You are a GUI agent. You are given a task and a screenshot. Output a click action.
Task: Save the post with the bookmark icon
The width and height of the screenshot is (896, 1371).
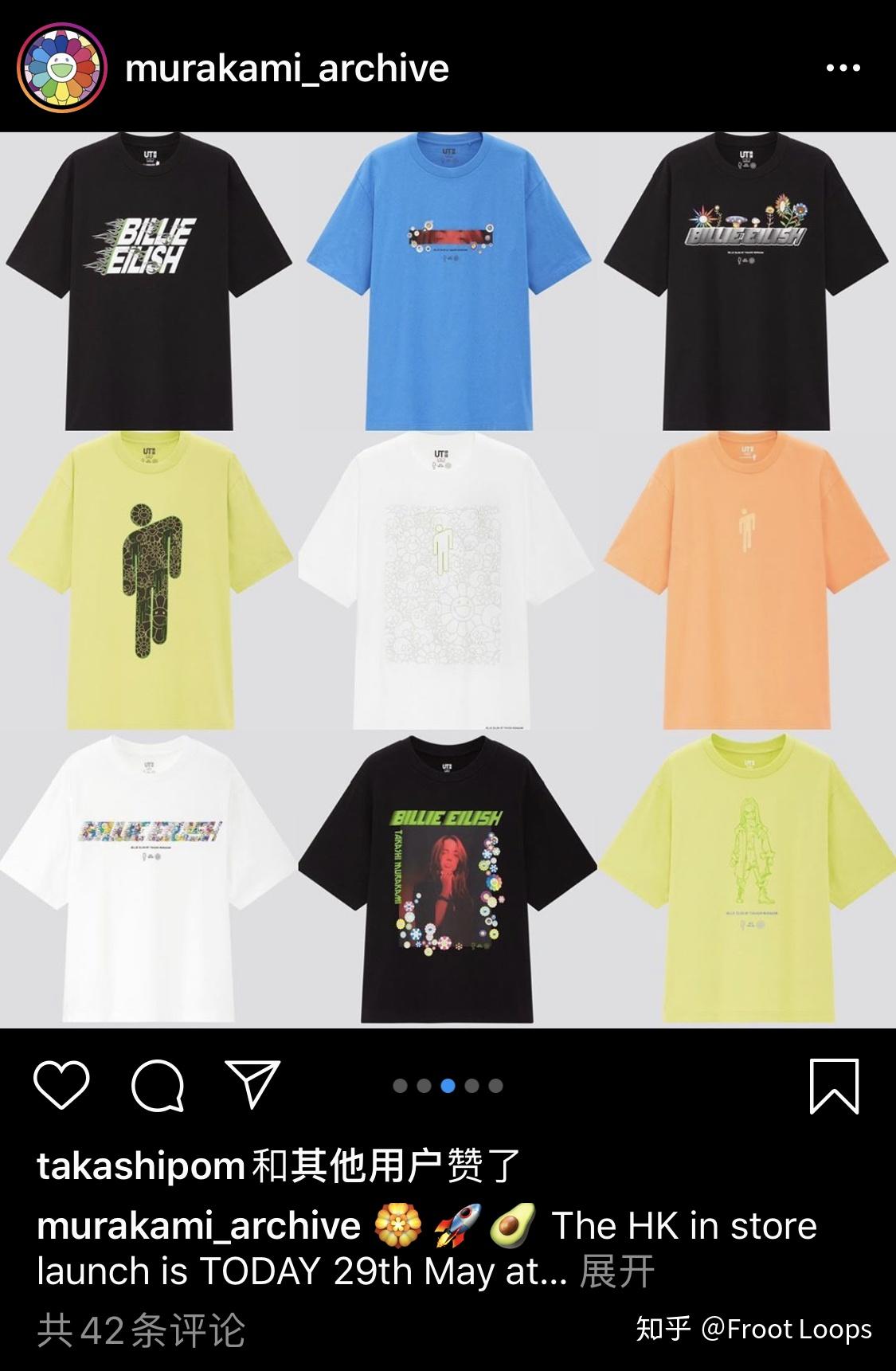click(x=834, y=1085)
